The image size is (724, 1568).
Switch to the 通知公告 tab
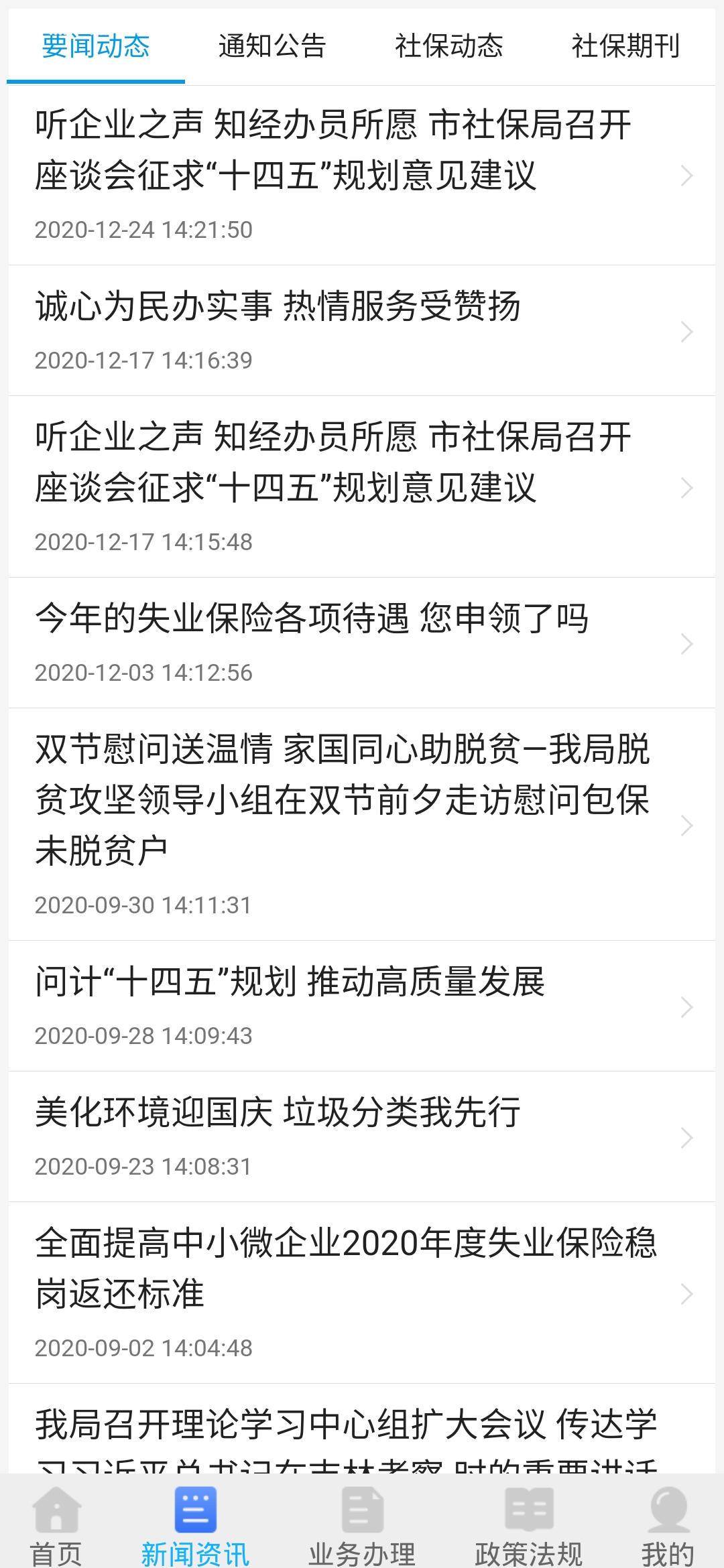click(x=271, y=46)
